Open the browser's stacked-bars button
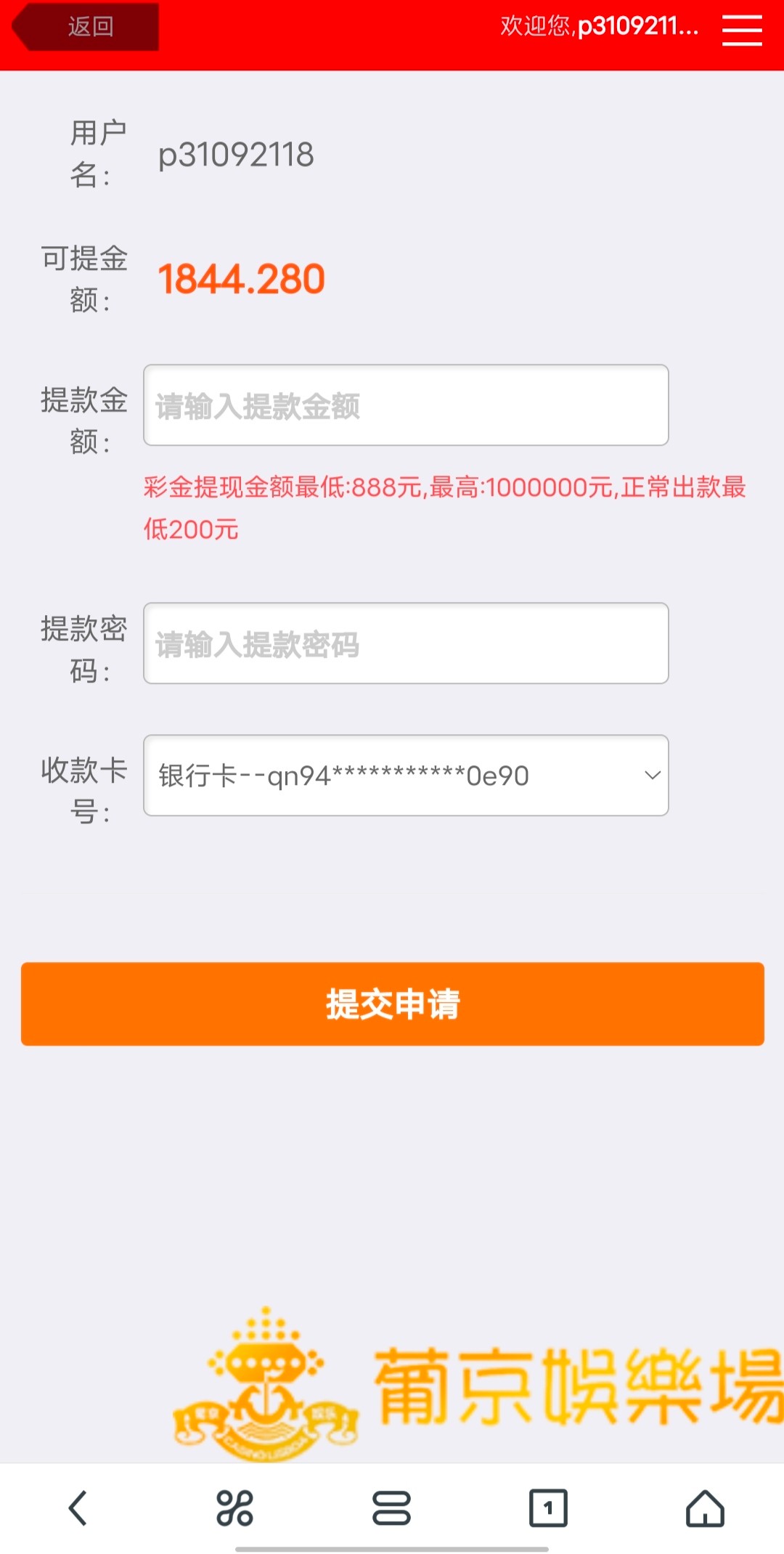 [x=391, y=1508]
